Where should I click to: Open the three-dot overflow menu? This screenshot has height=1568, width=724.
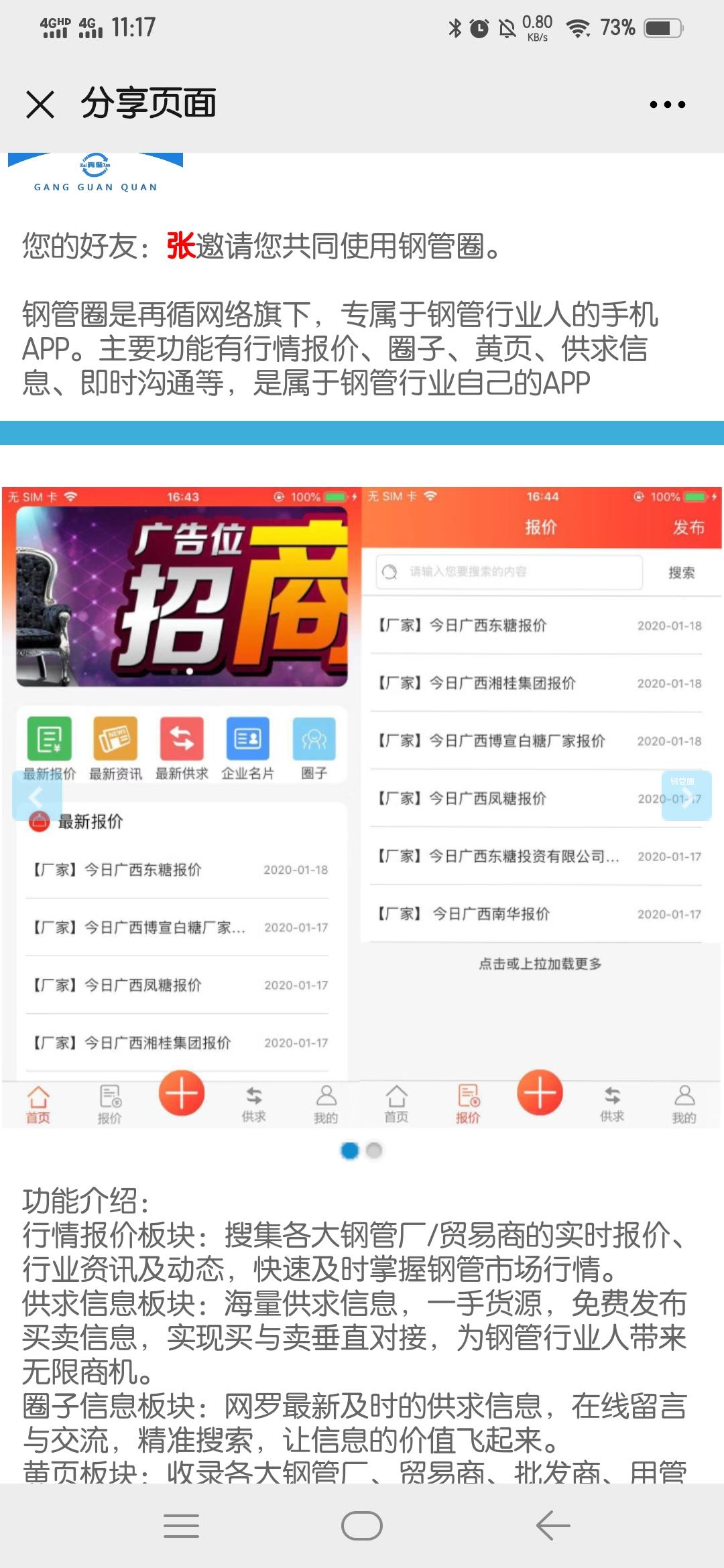[667, 105]
